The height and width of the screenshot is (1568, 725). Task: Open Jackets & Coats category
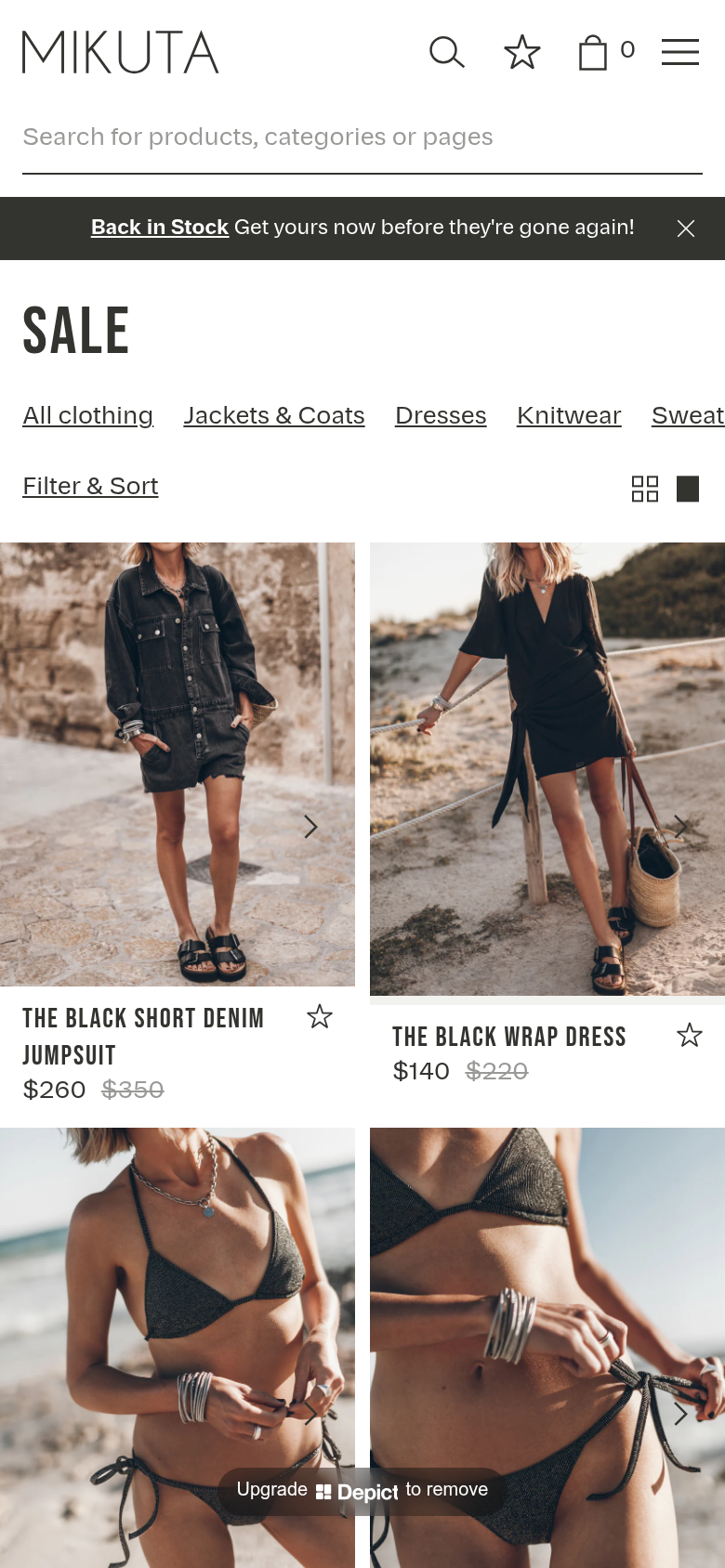coord(274,415)
